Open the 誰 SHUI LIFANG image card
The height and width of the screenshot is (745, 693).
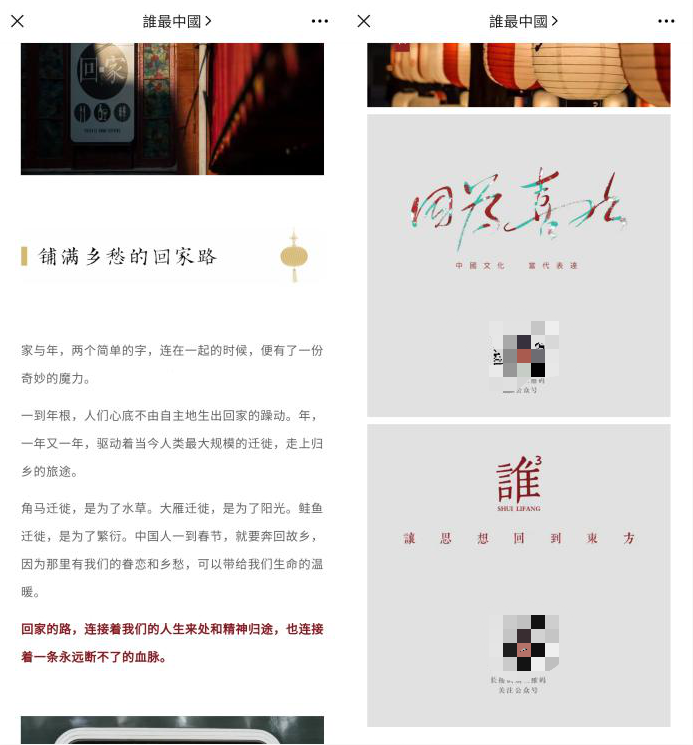pyautogui.click(x=518, y=575)
